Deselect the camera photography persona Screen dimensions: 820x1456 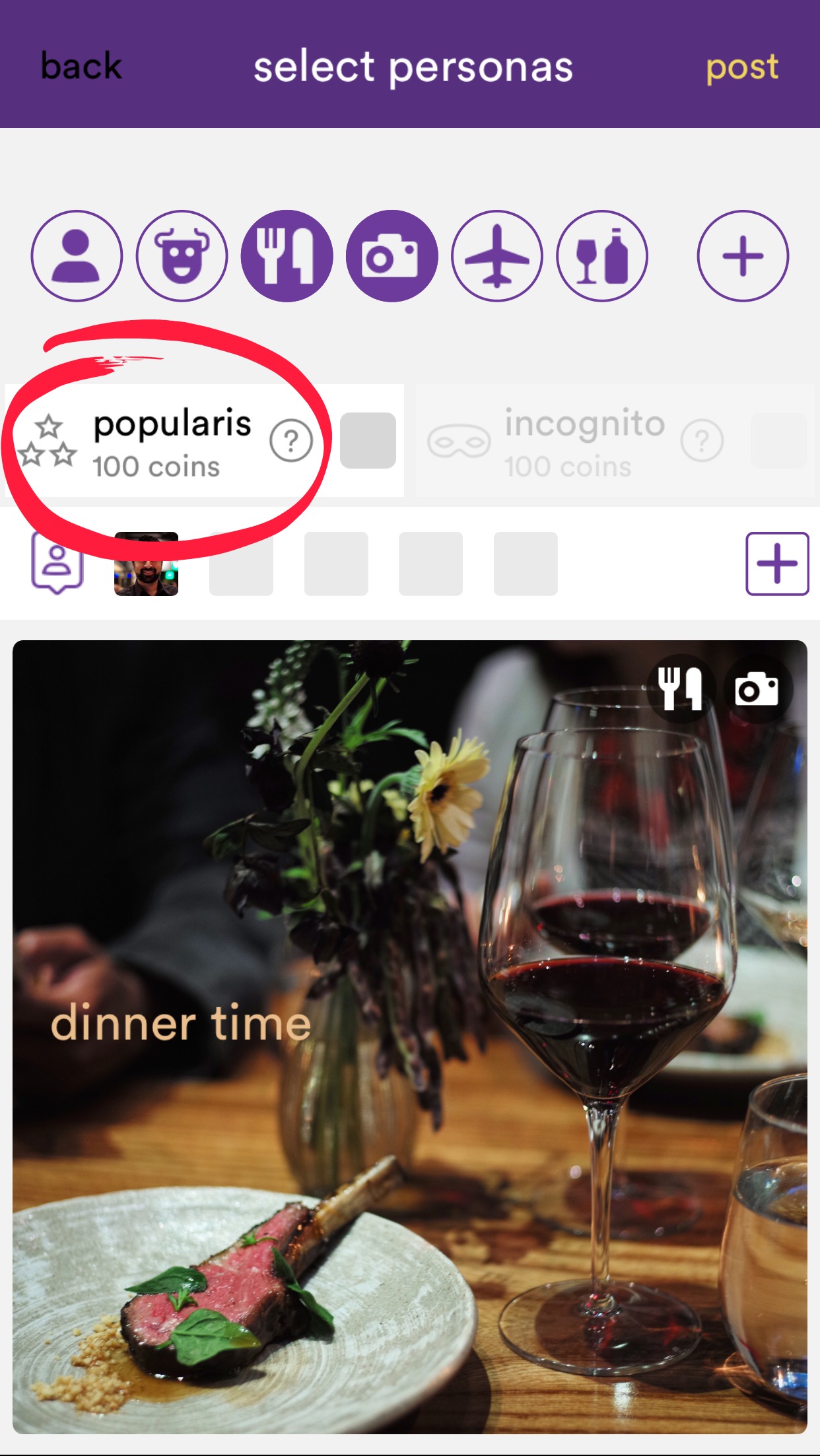(x=392, y=256)
